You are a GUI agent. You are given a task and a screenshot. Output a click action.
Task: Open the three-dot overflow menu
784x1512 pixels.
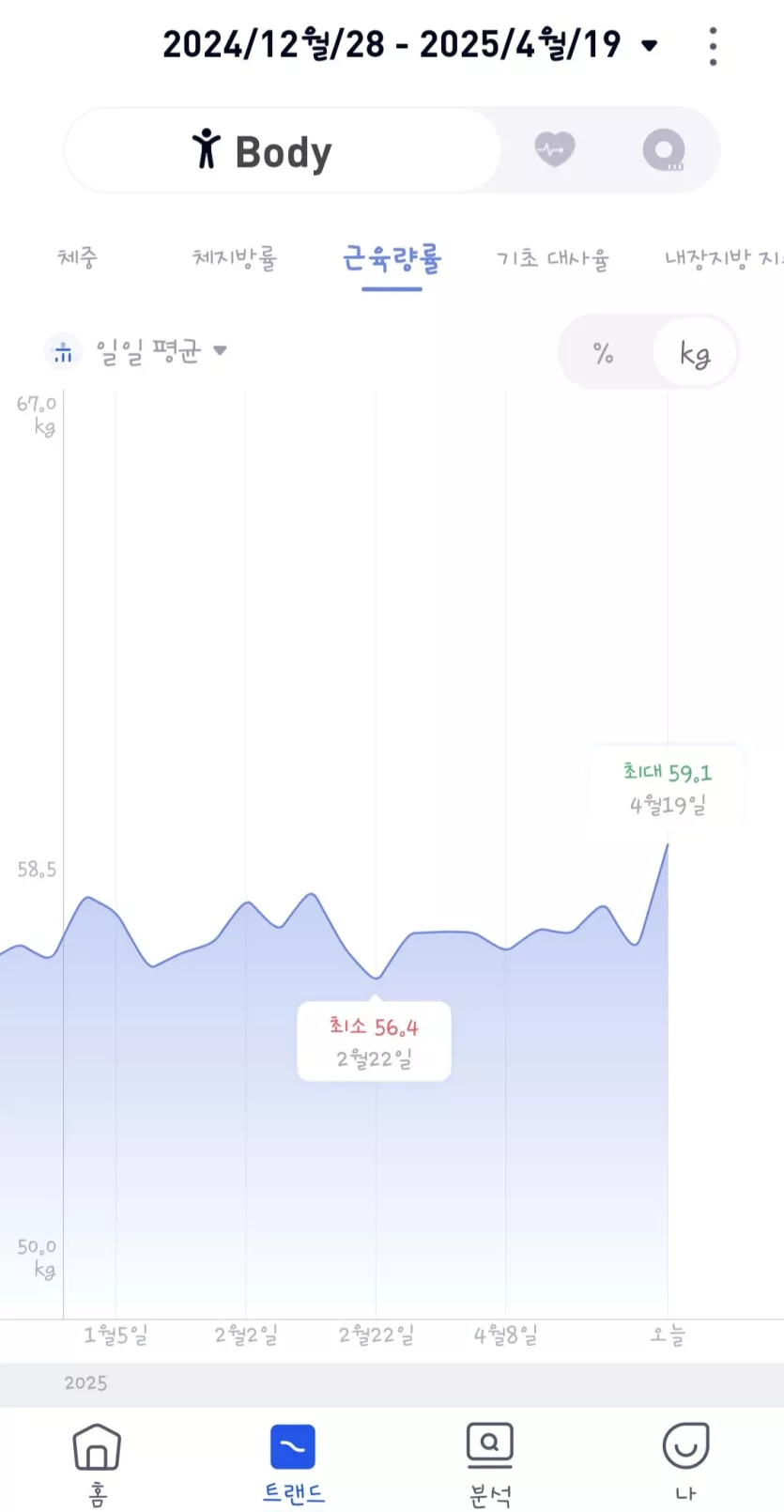[714, 46]
